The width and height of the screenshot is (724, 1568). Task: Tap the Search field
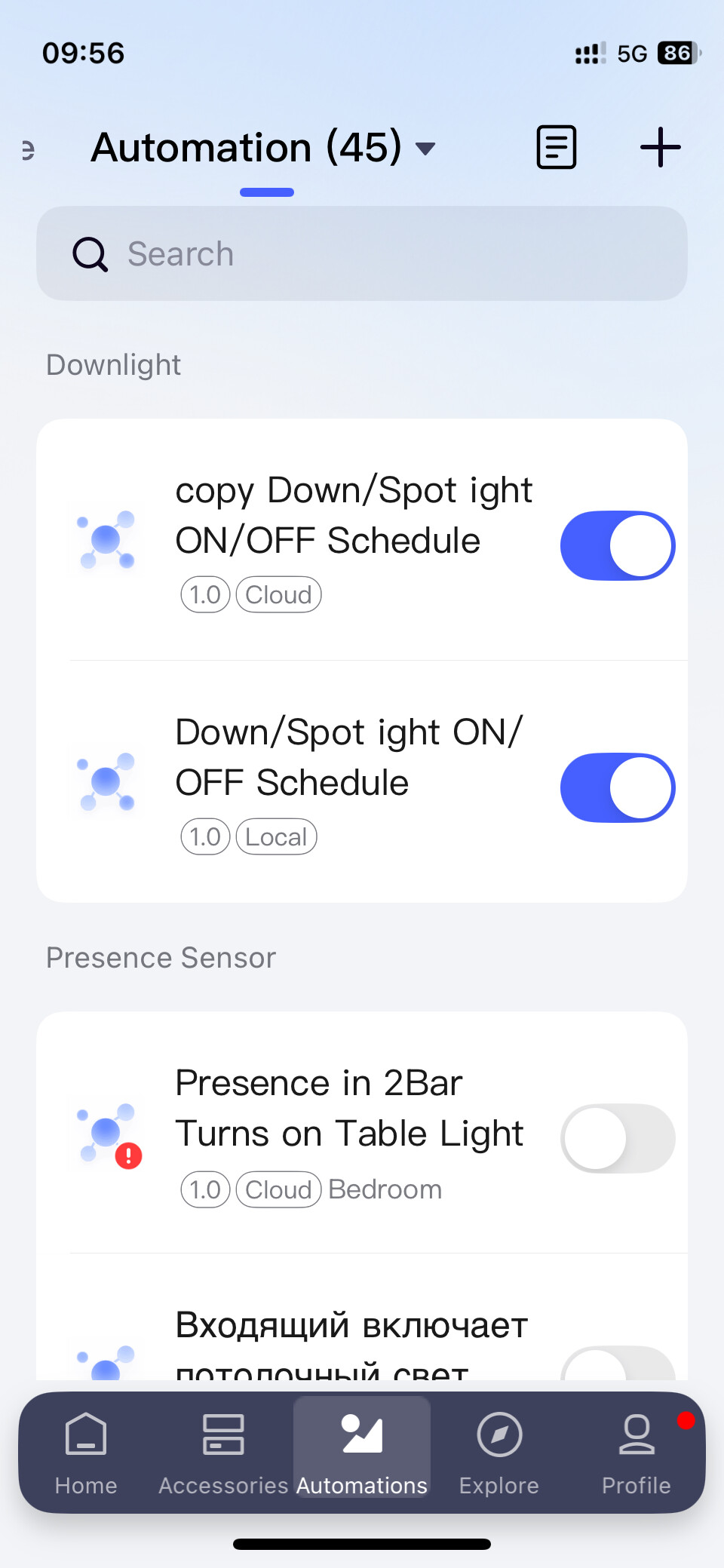point(362,253)
